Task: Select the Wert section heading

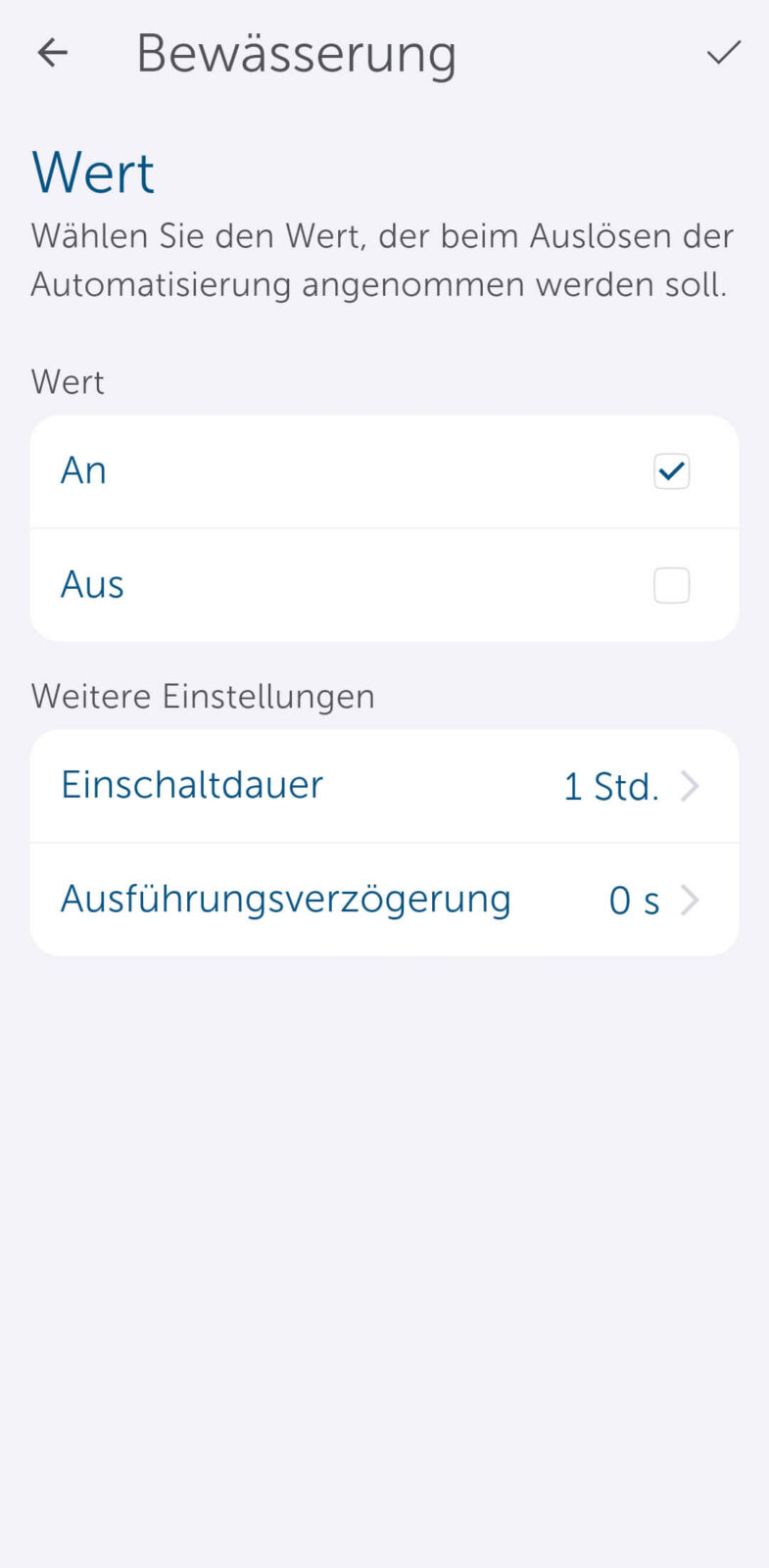Action: 68,382
